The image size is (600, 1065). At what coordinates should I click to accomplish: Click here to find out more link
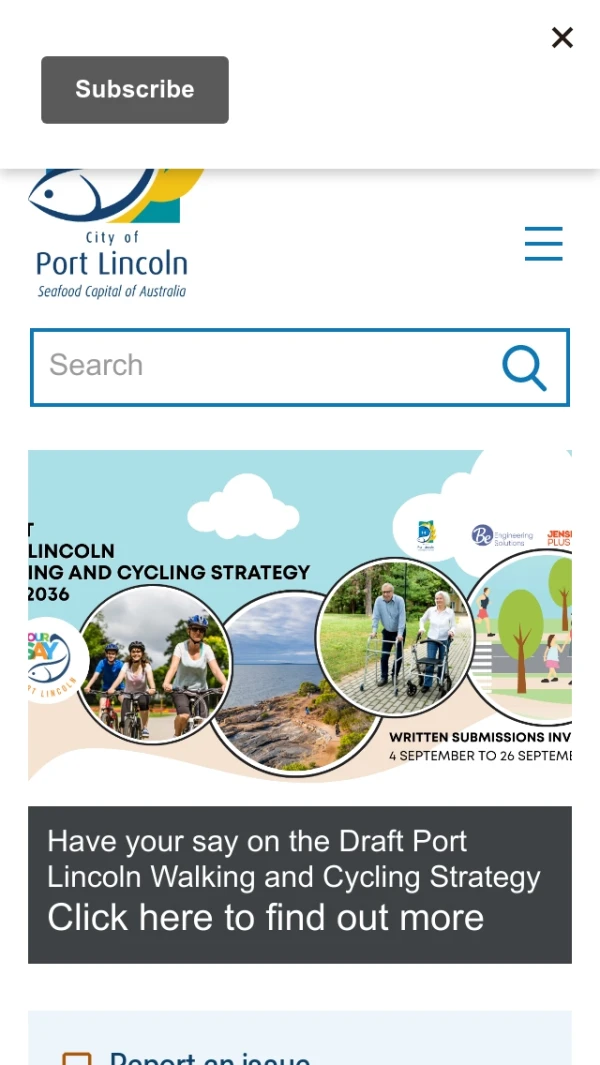tap(266, 918)
